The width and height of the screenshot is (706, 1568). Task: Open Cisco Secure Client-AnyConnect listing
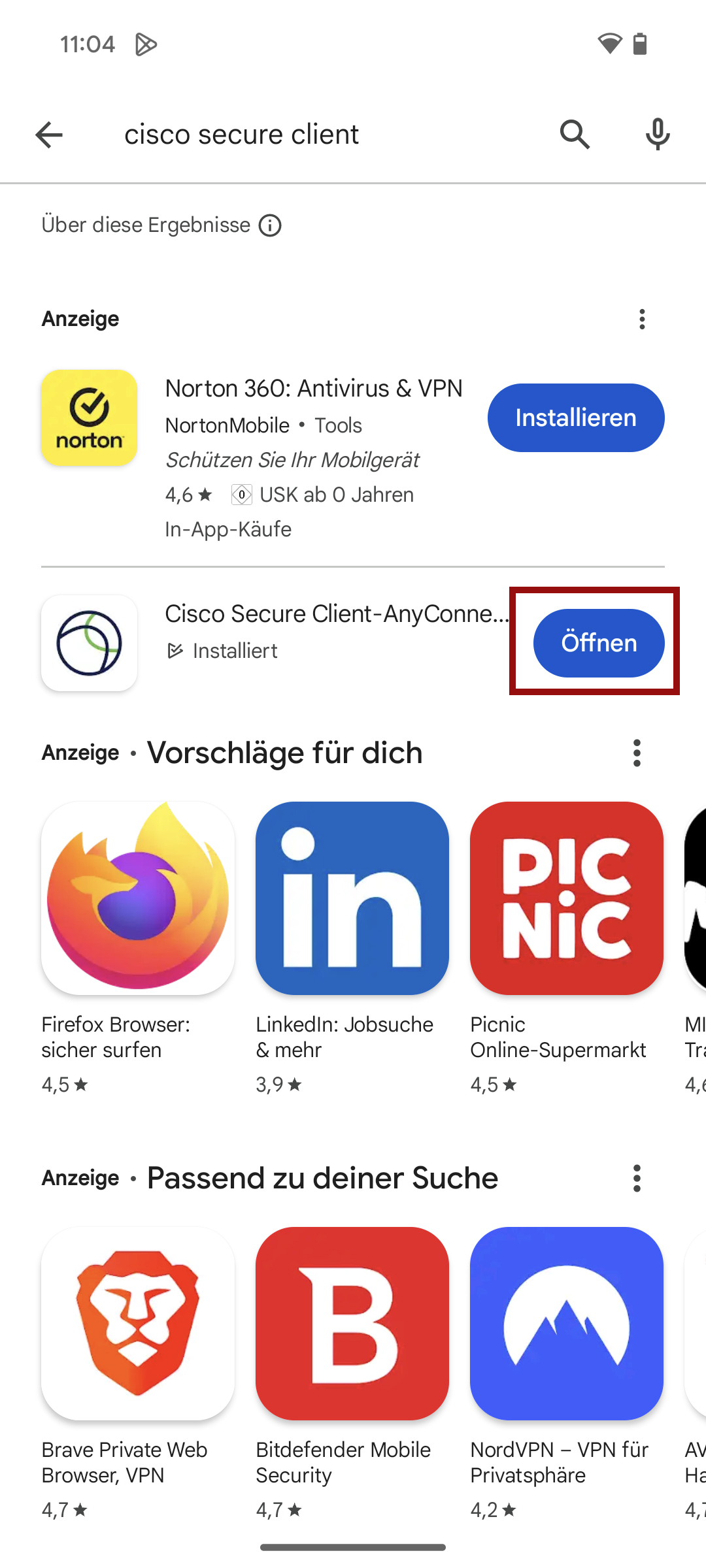point(275,643)
